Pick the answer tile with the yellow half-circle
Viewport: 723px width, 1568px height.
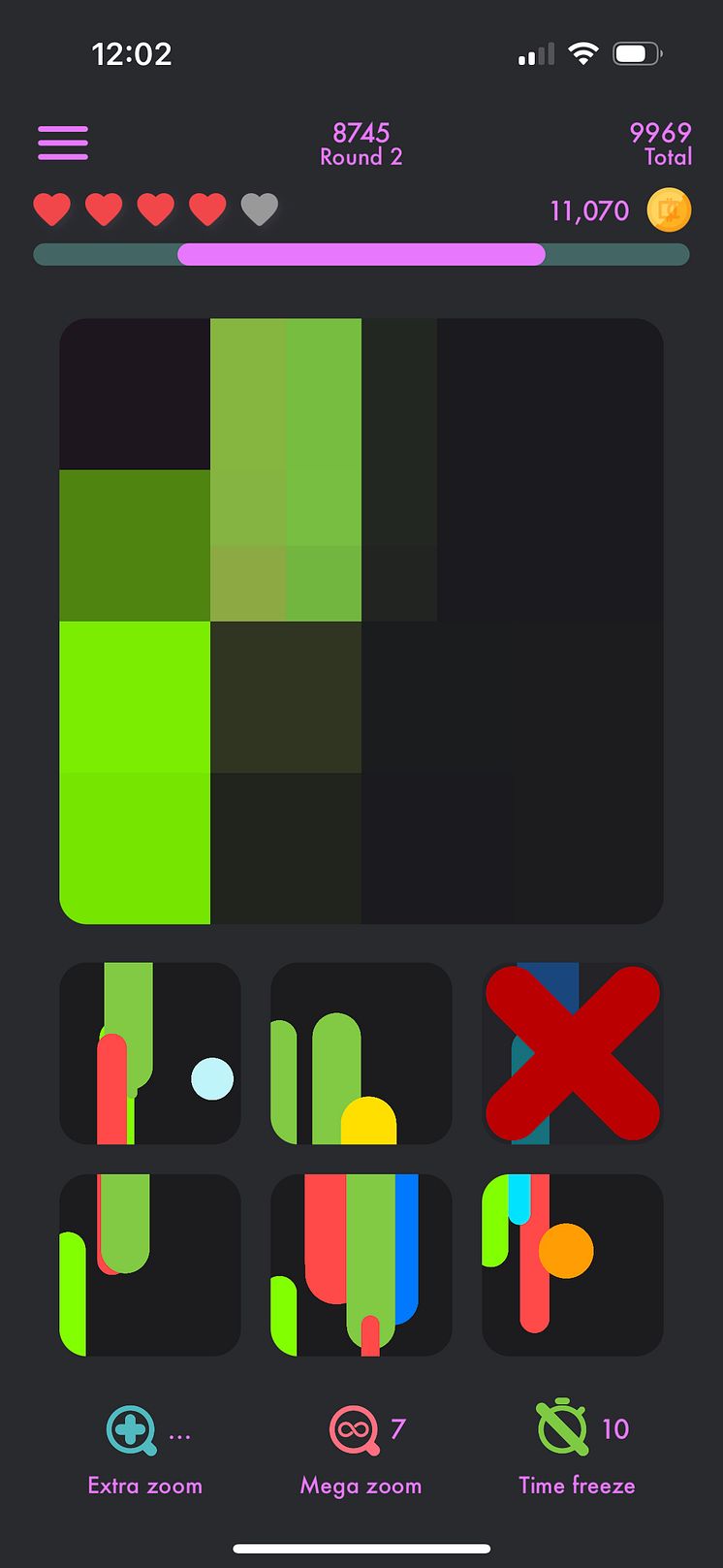(x=361, y=1053)
